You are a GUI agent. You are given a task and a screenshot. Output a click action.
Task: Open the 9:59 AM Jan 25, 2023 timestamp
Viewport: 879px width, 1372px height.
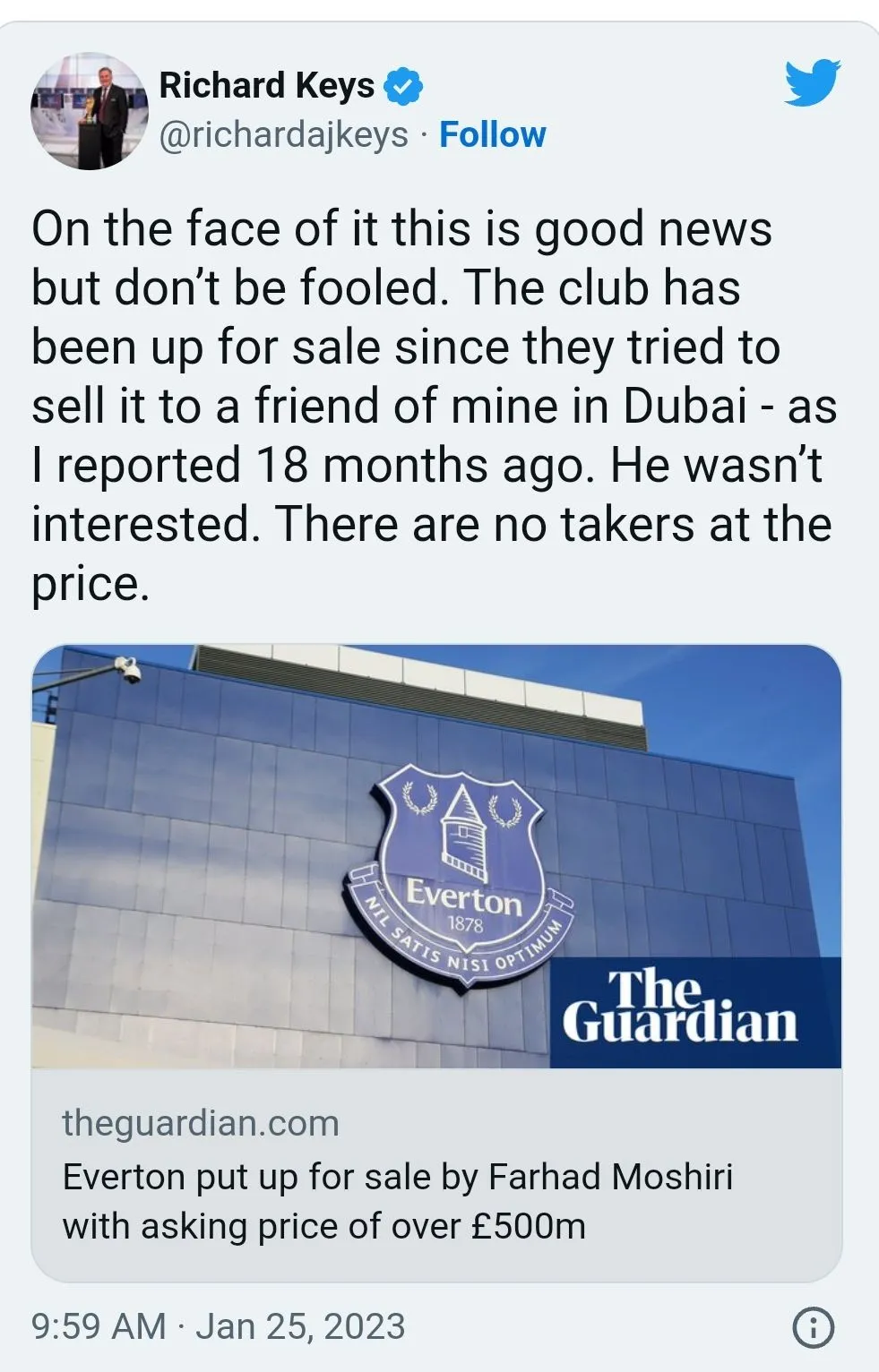click(218, 1326)
